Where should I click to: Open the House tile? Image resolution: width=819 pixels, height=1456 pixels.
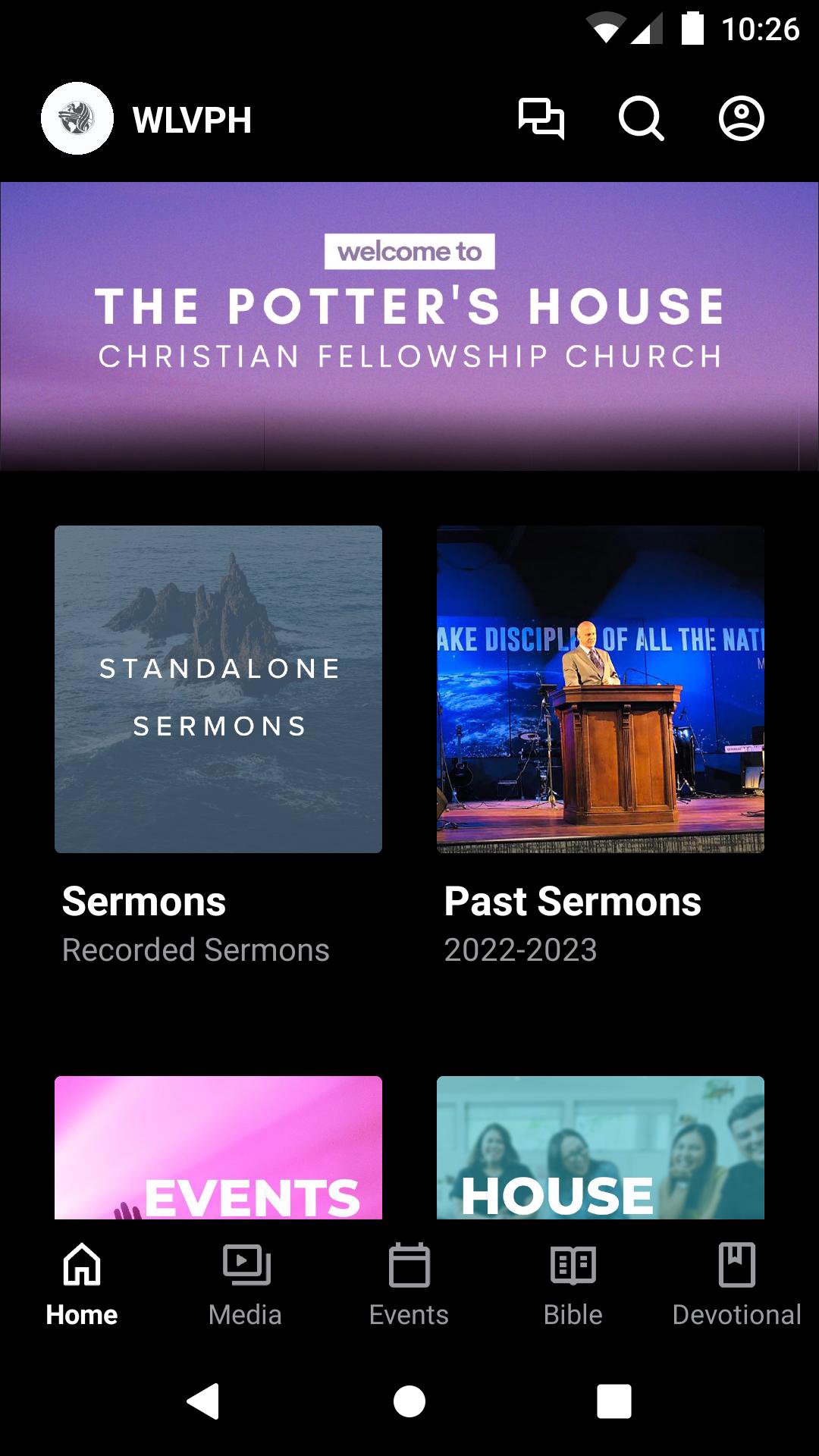(601, 1148)
